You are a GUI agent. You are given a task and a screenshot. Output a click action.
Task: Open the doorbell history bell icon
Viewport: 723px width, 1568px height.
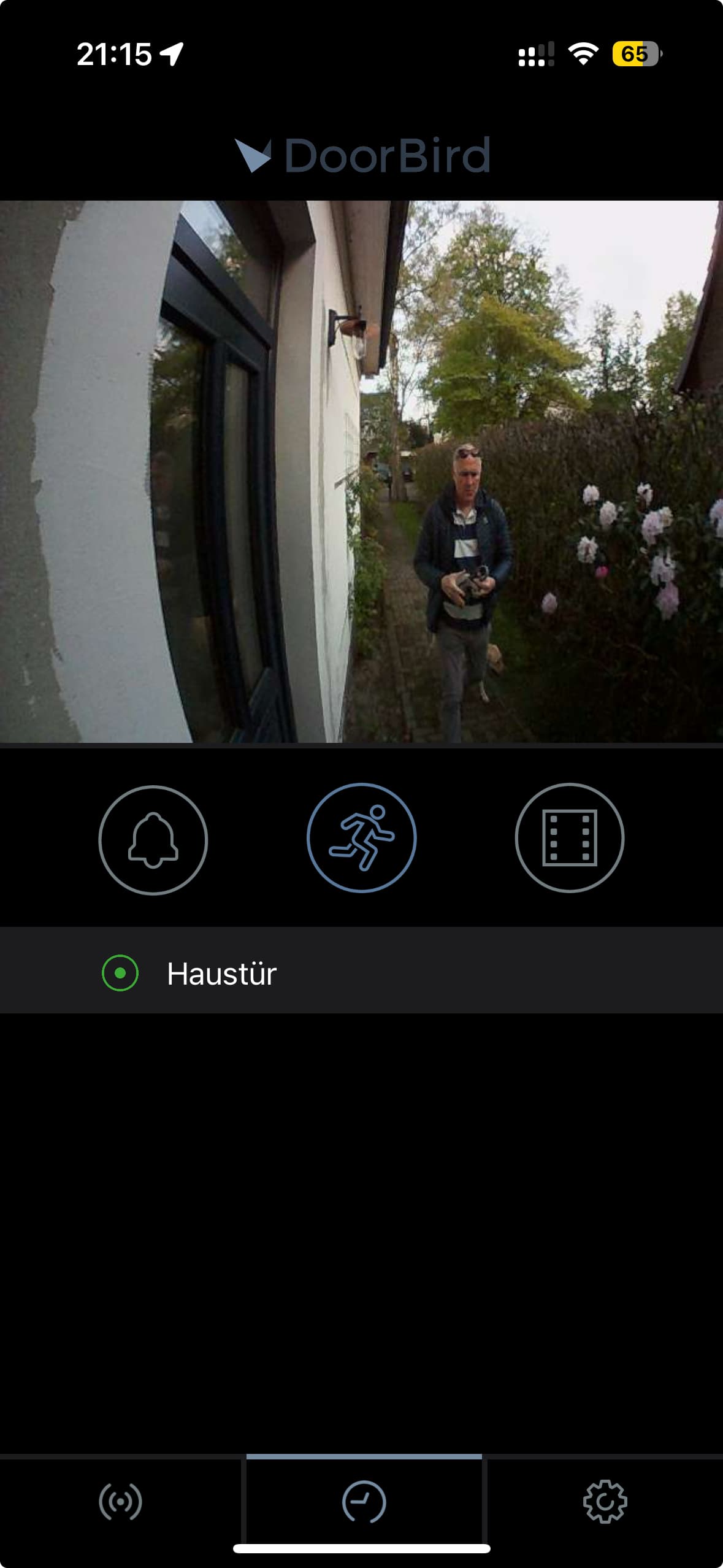(153, 840)
